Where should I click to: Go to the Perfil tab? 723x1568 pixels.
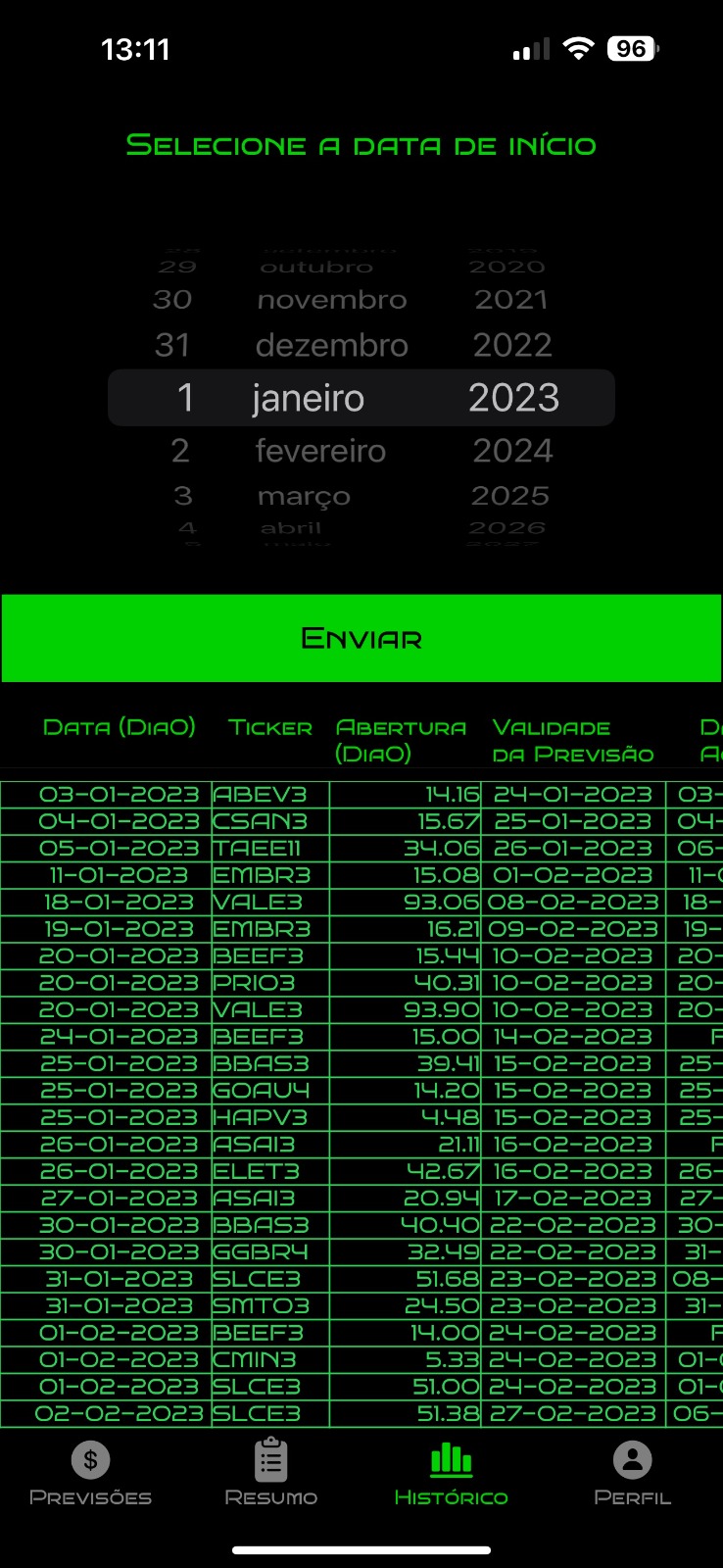(632, 1473)
